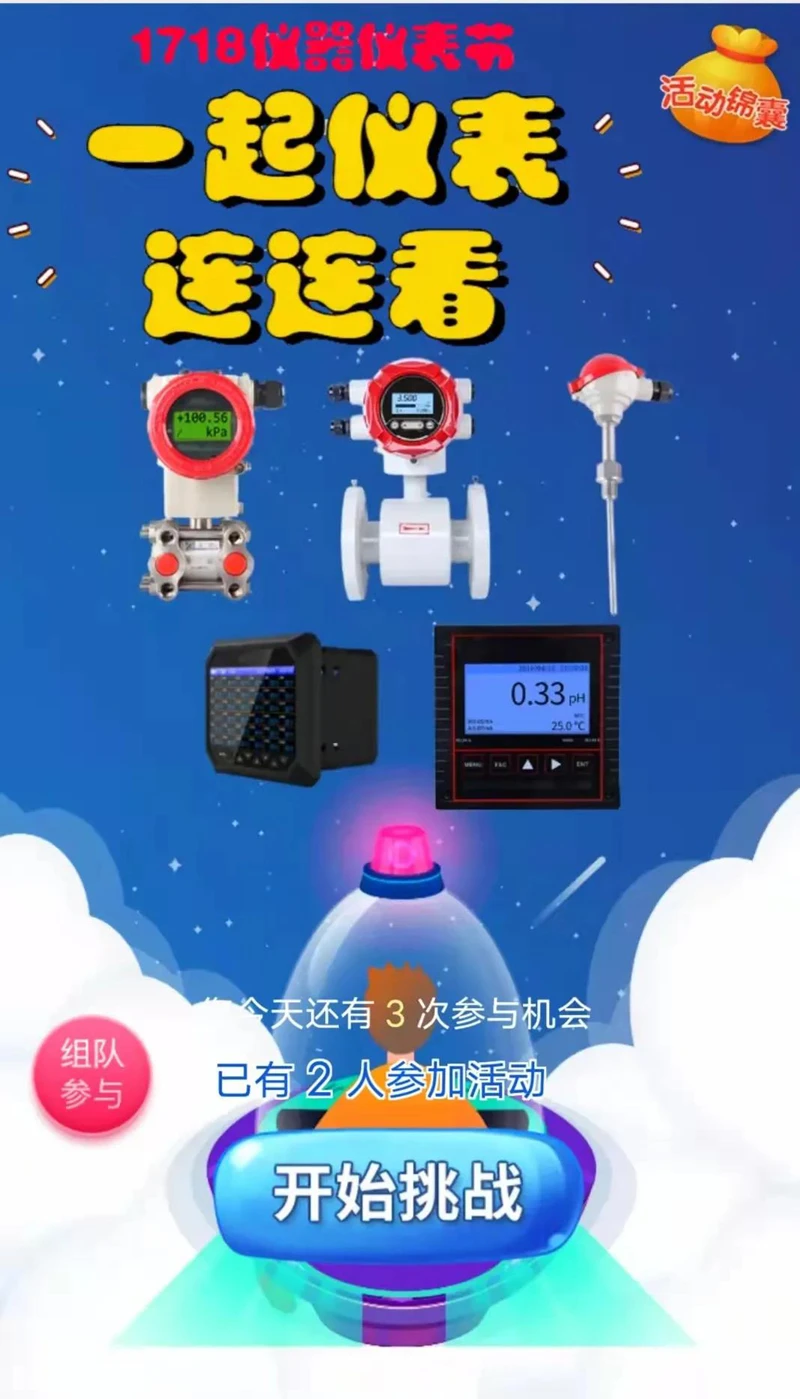Tap the 开始挑战 button to start
The height and width of the screenshot is (1399, 800).
(398, 1193)
